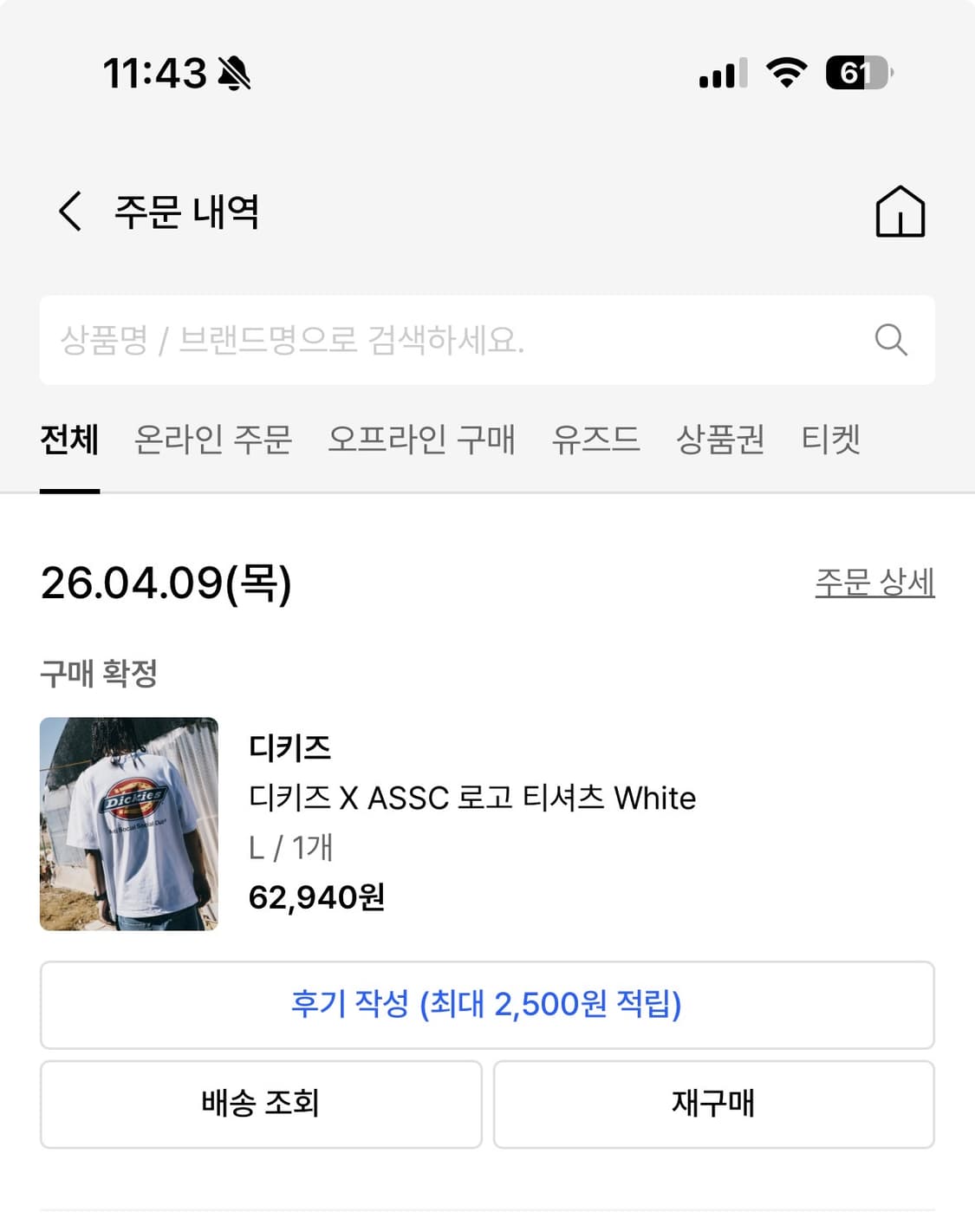Tap 후기 작성 to write a review
The width and height of the screenshot is (975, 1232).
(487, 1006)
